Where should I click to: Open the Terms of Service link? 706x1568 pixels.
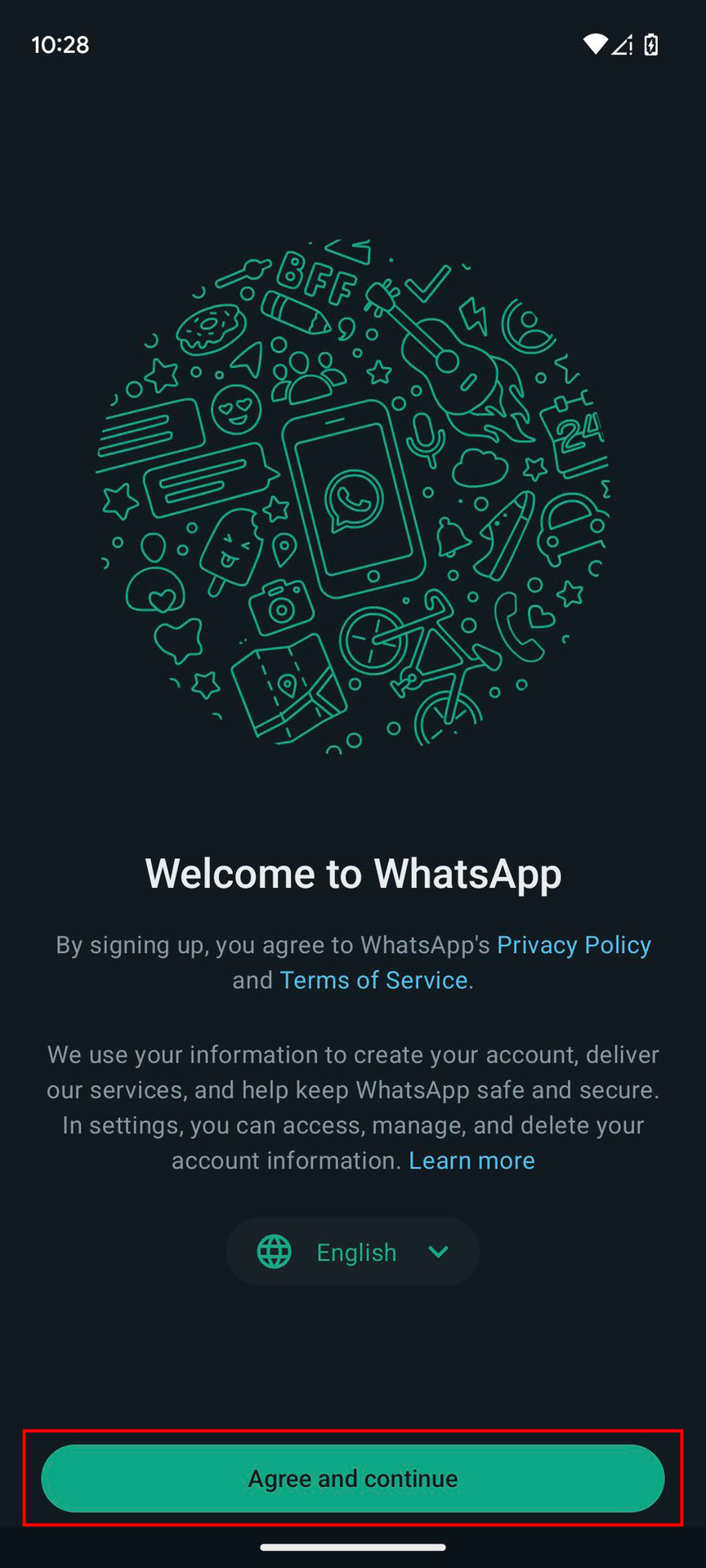tap(373, 980)
